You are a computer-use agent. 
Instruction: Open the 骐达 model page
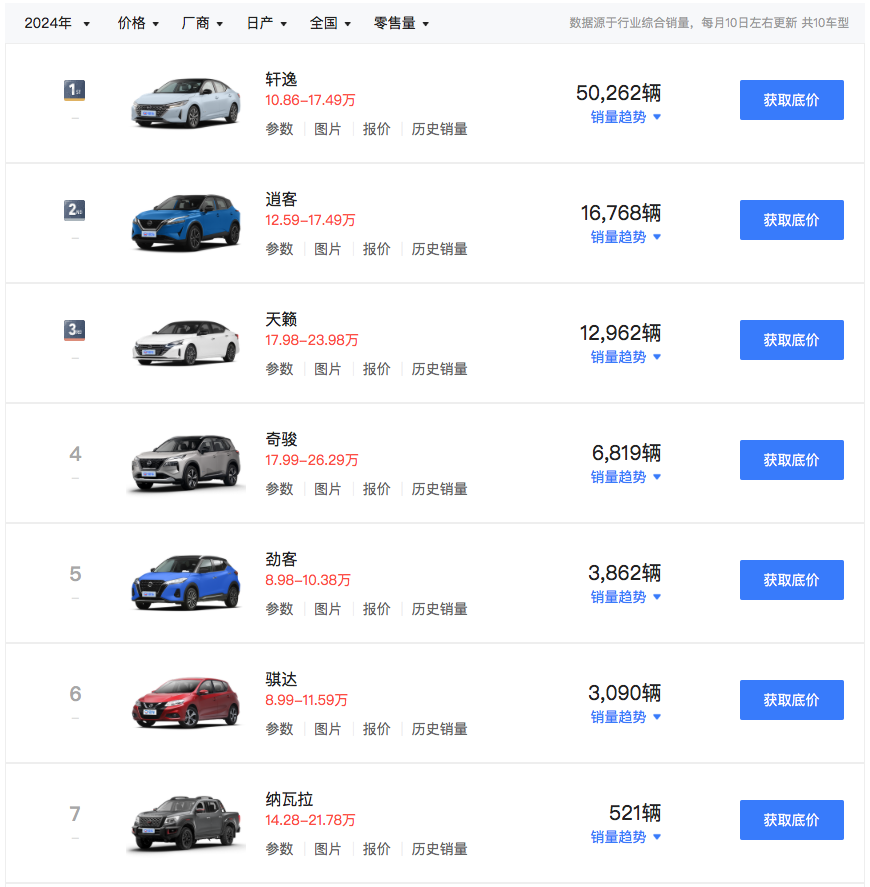(281, 680)
